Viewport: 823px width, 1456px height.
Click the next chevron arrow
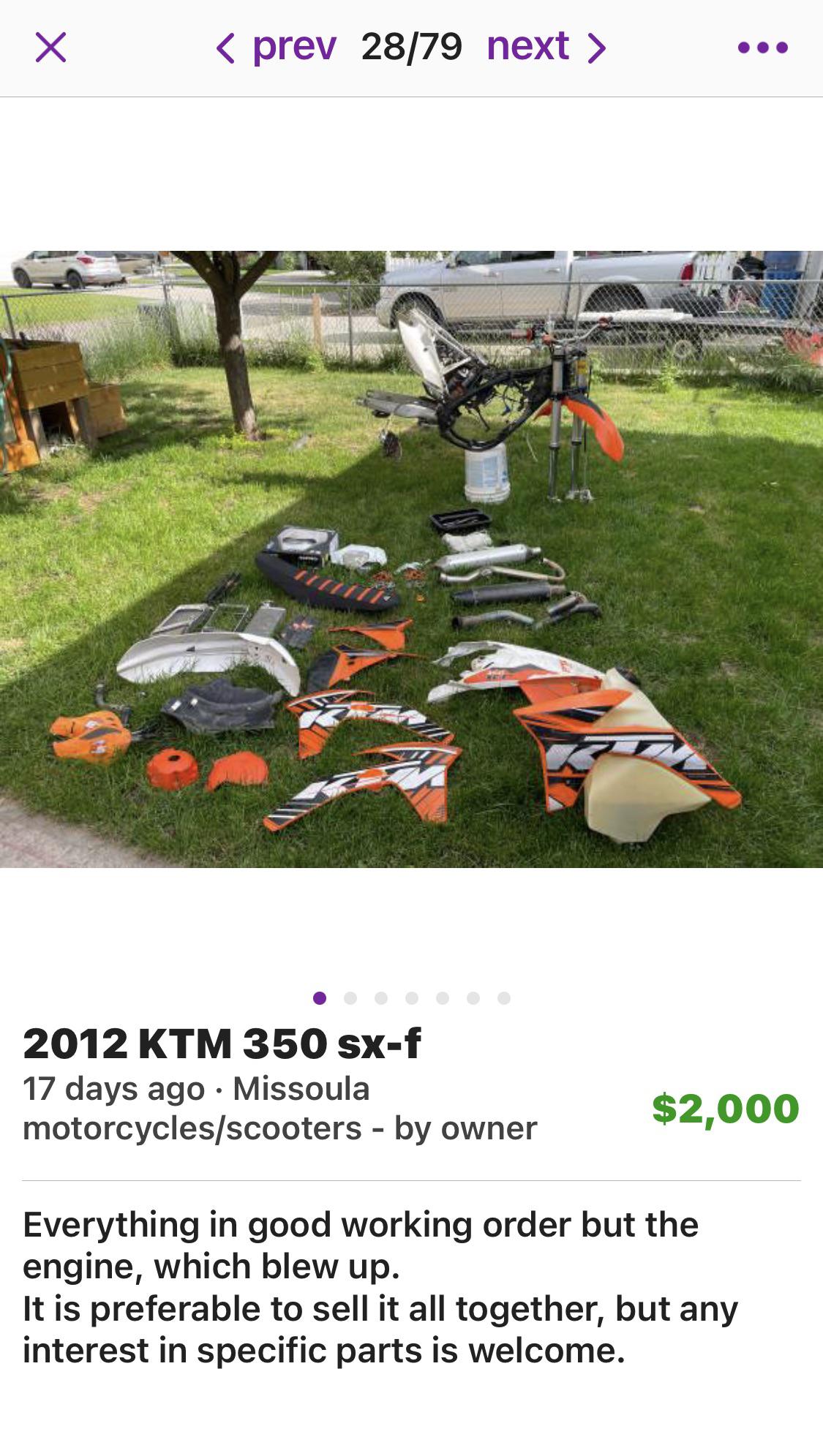597,45
